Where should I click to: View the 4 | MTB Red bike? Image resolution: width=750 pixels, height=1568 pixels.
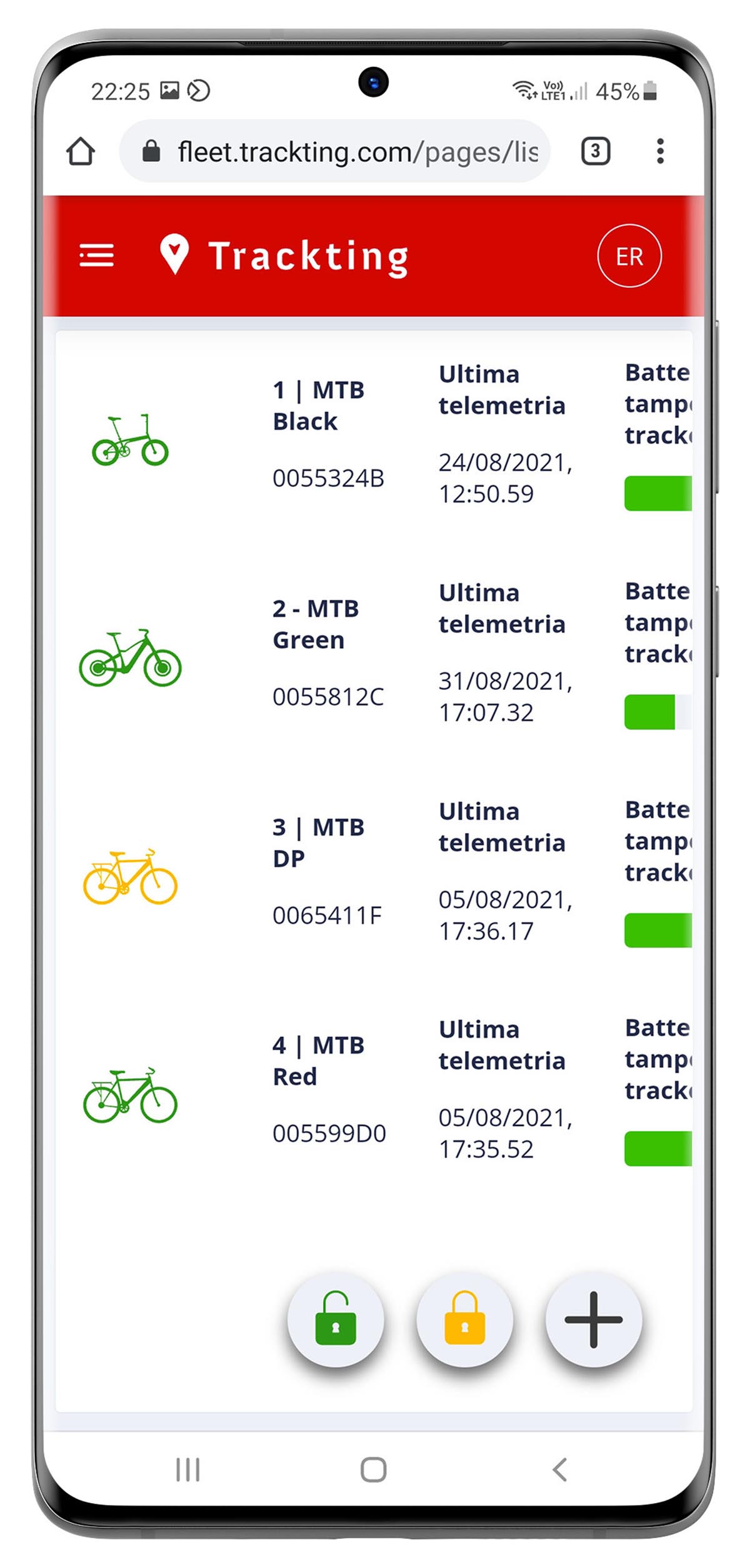[x=317, y=1061]
